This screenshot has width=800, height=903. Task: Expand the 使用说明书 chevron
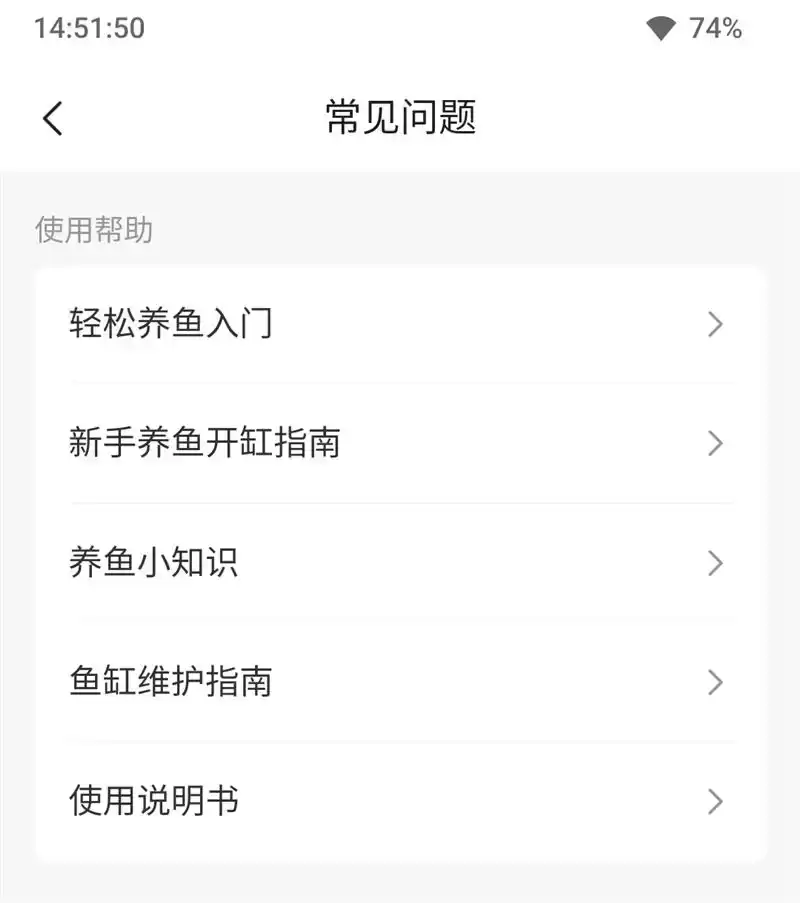[714, 800]
